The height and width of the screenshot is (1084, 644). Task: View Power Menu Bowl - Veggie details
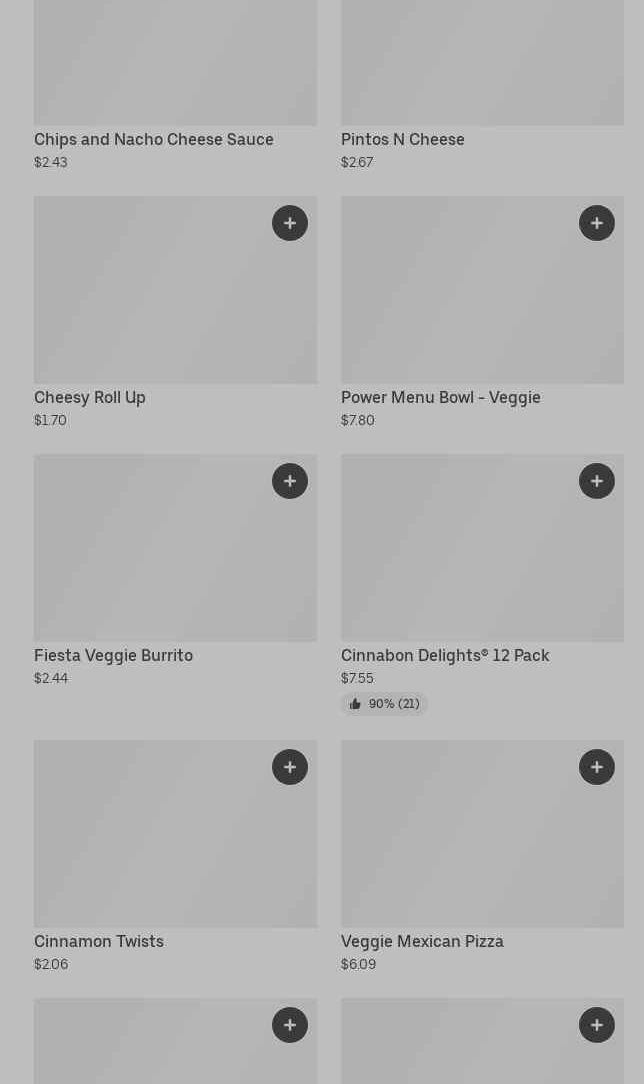(x=482, y=312)
